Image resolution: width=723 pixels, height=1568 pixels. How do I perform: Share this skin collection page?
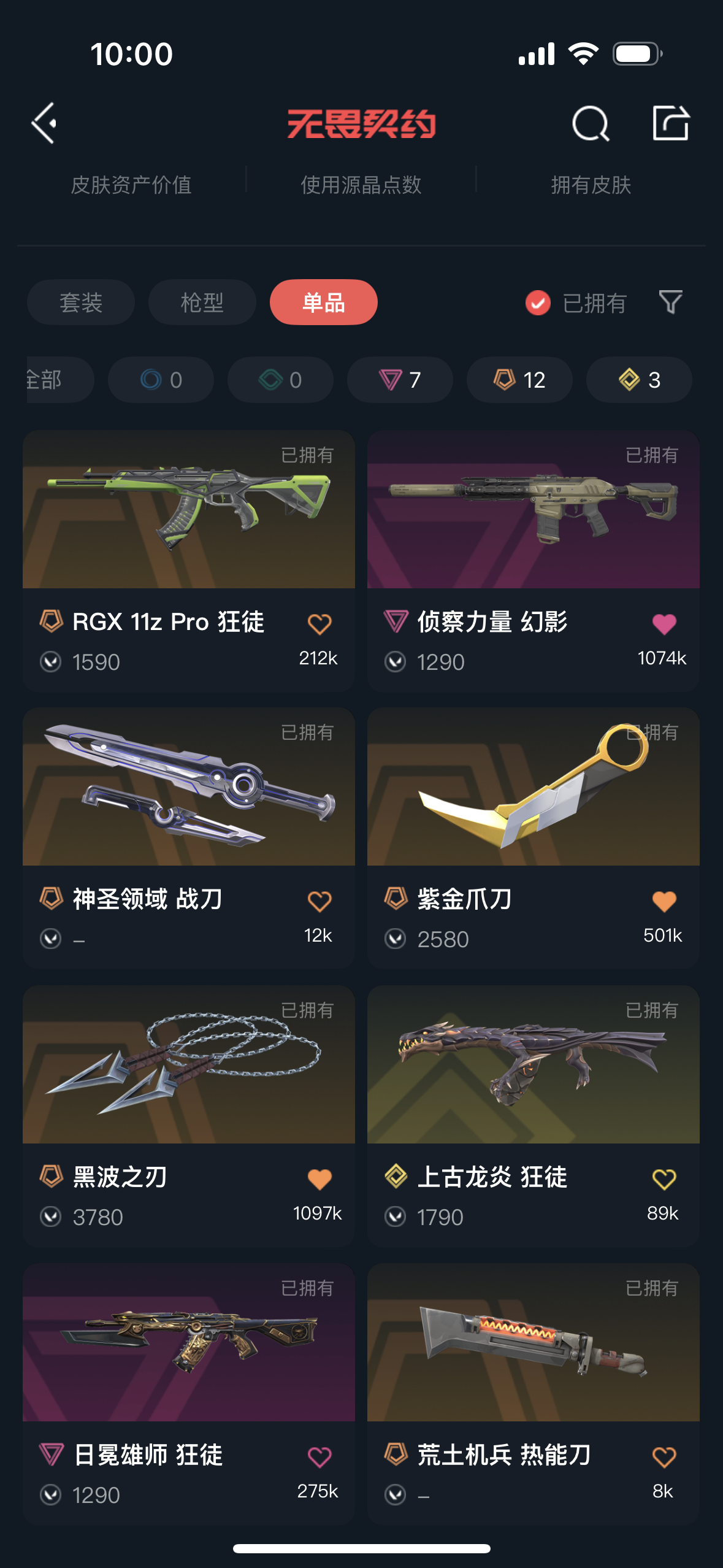[x=670, y=123]
